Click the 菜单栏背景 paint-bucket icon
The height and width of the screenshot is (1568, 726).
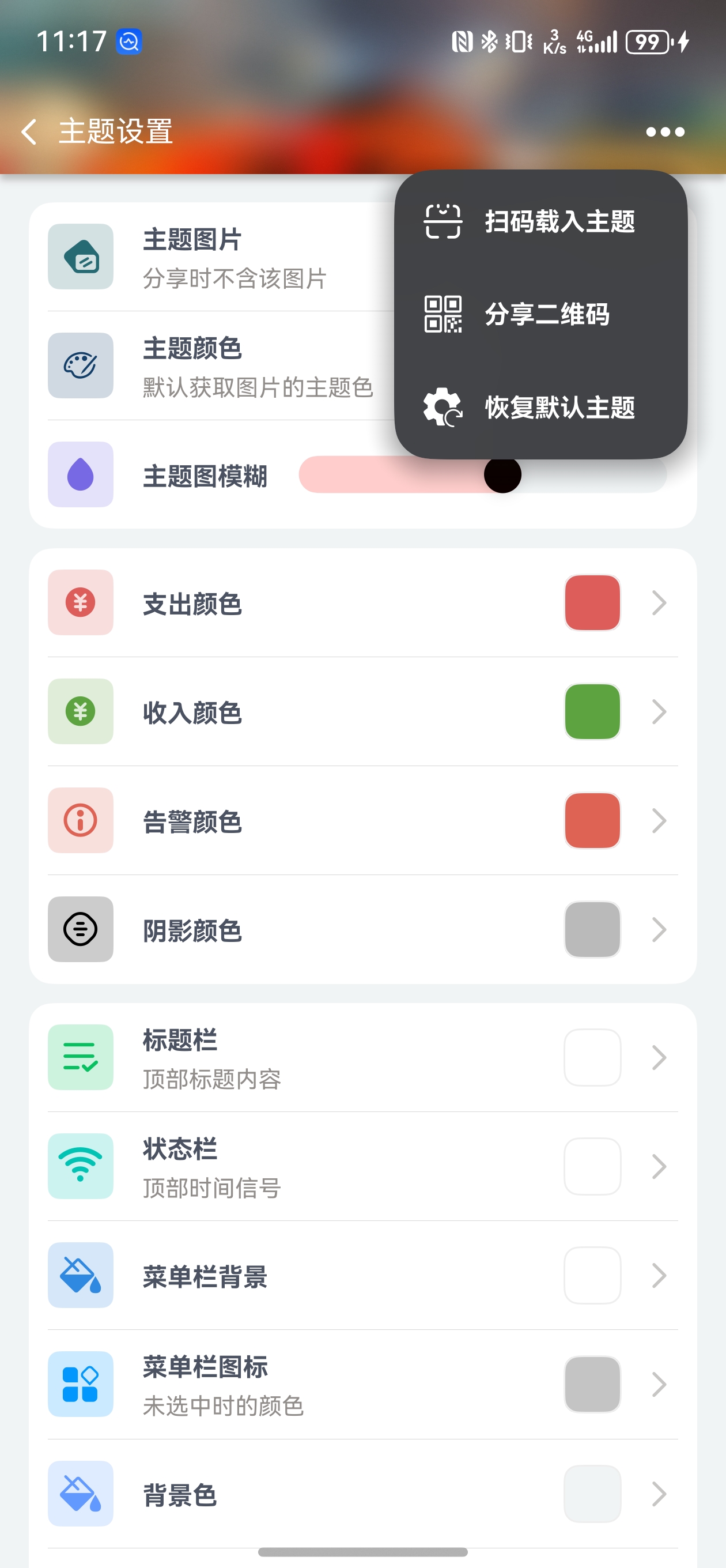point(80,1275)
